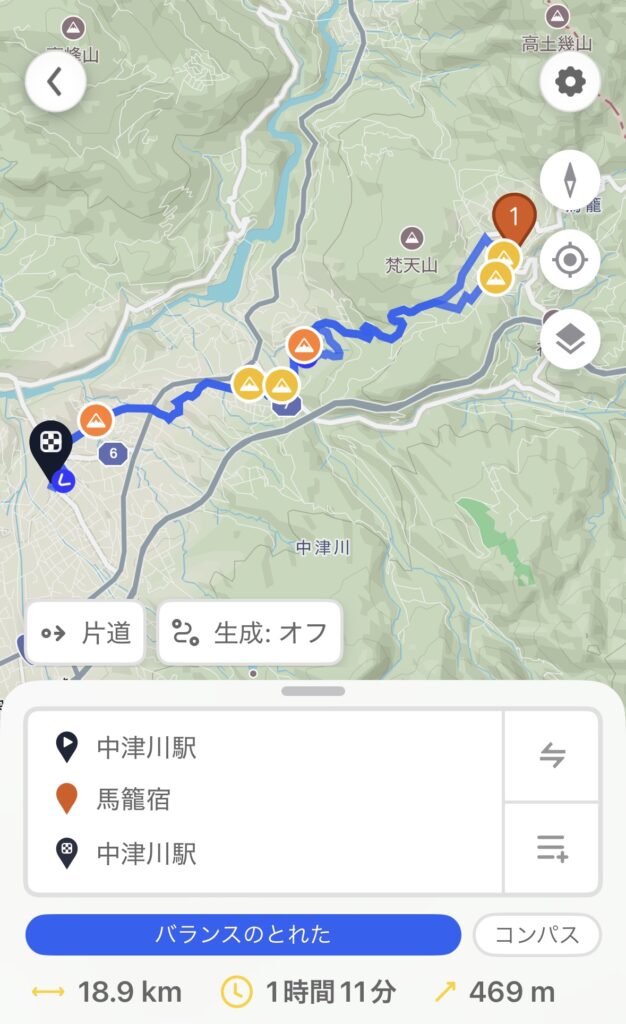The image size is (626, 1024).
Task: Expand the bottom sheet handle
Action: (313, 691)
